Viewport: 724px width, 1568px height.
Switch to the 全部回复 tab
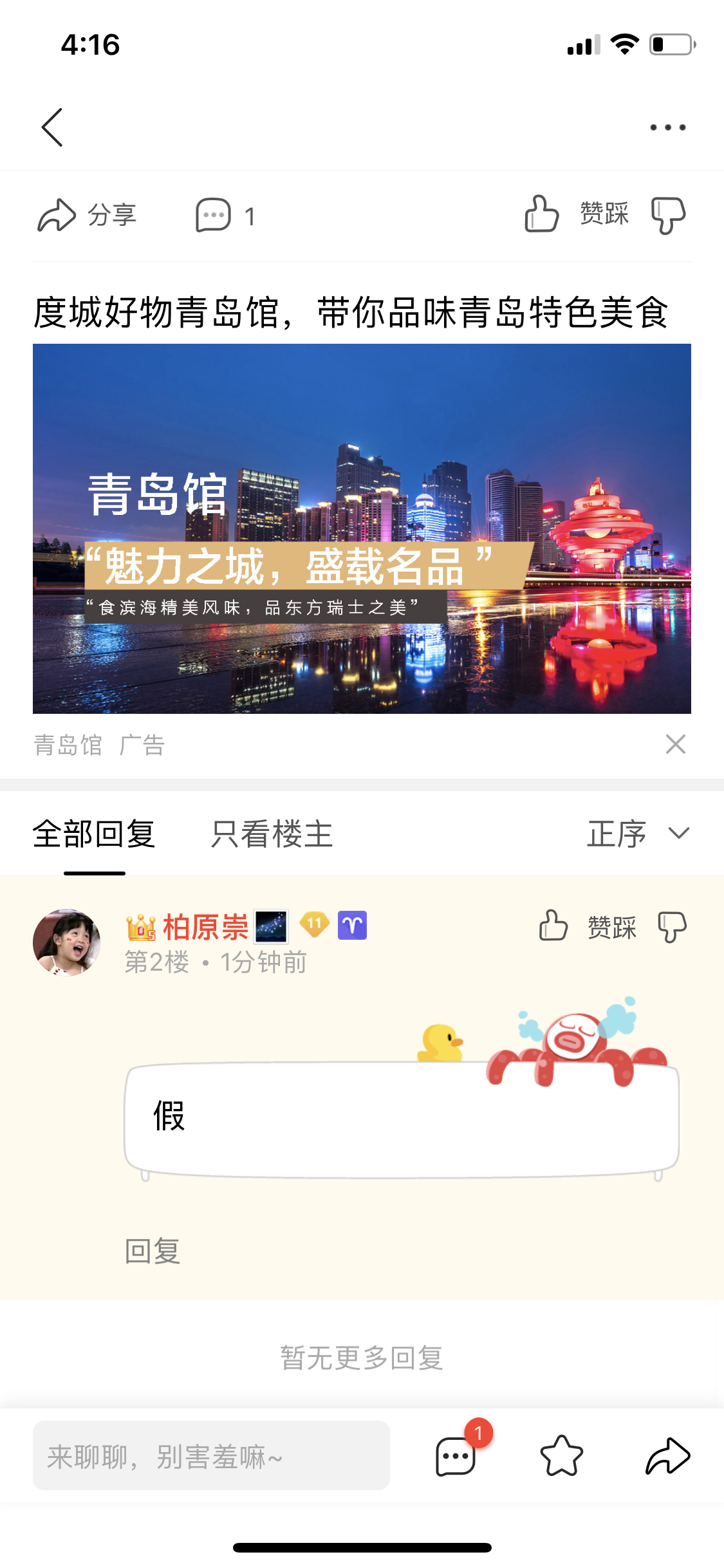coord(94,834)
